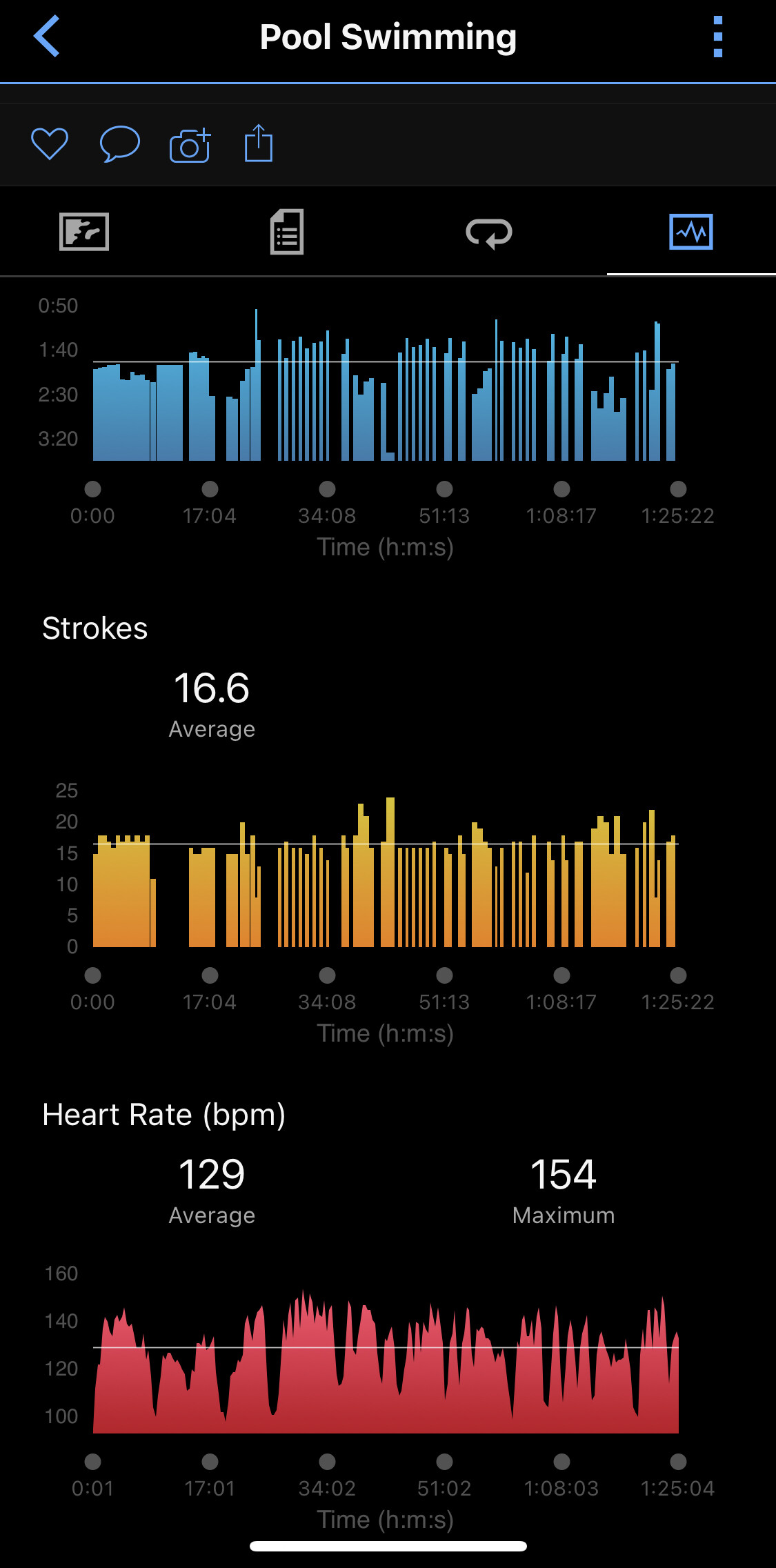This screenshot has width=776, height=1568.
Task: Like this swim activity with the heart
Action: pos(50,144)
